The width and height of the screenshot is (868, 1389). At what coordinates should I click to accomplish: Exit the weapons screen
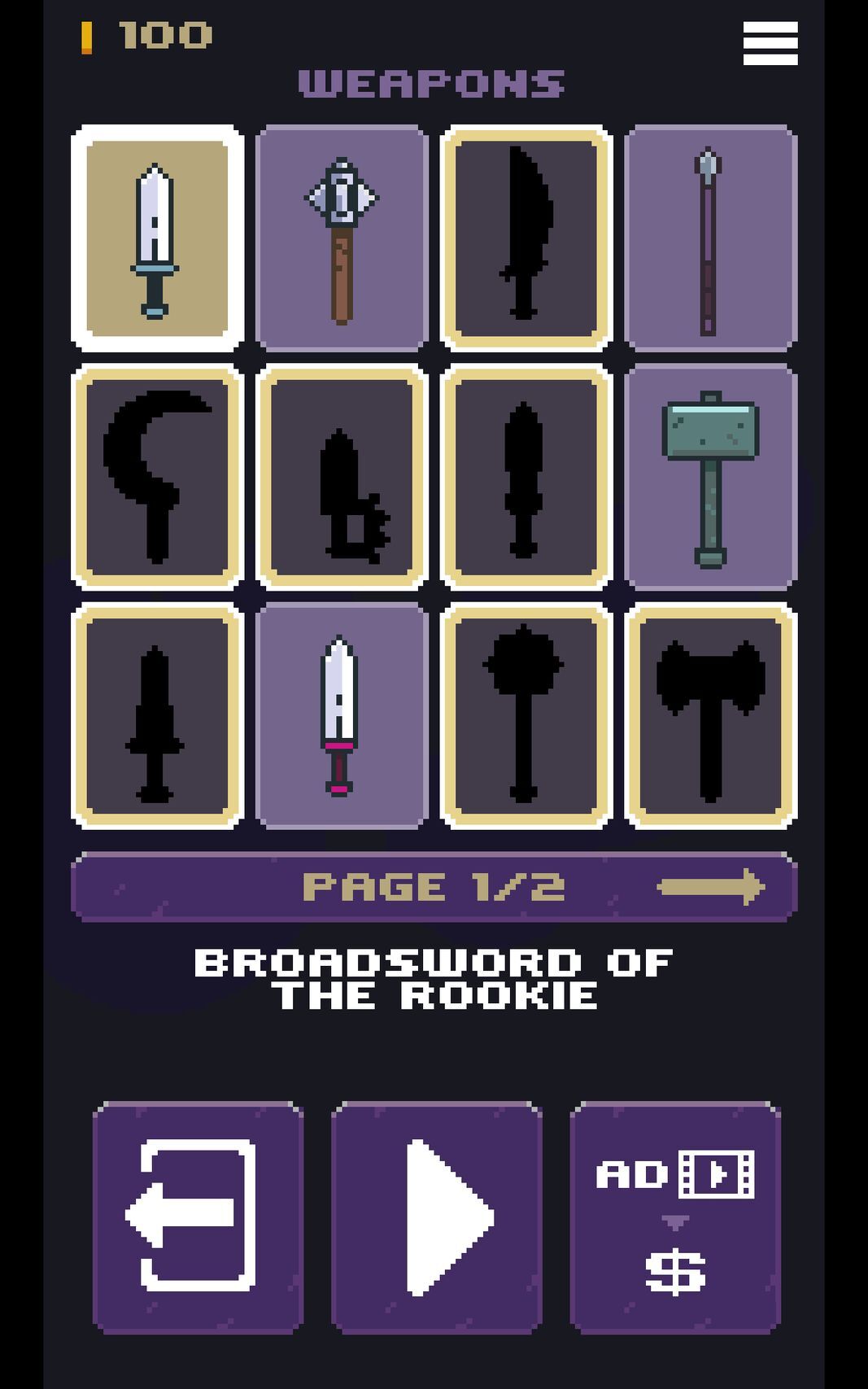pos(198,1217)
